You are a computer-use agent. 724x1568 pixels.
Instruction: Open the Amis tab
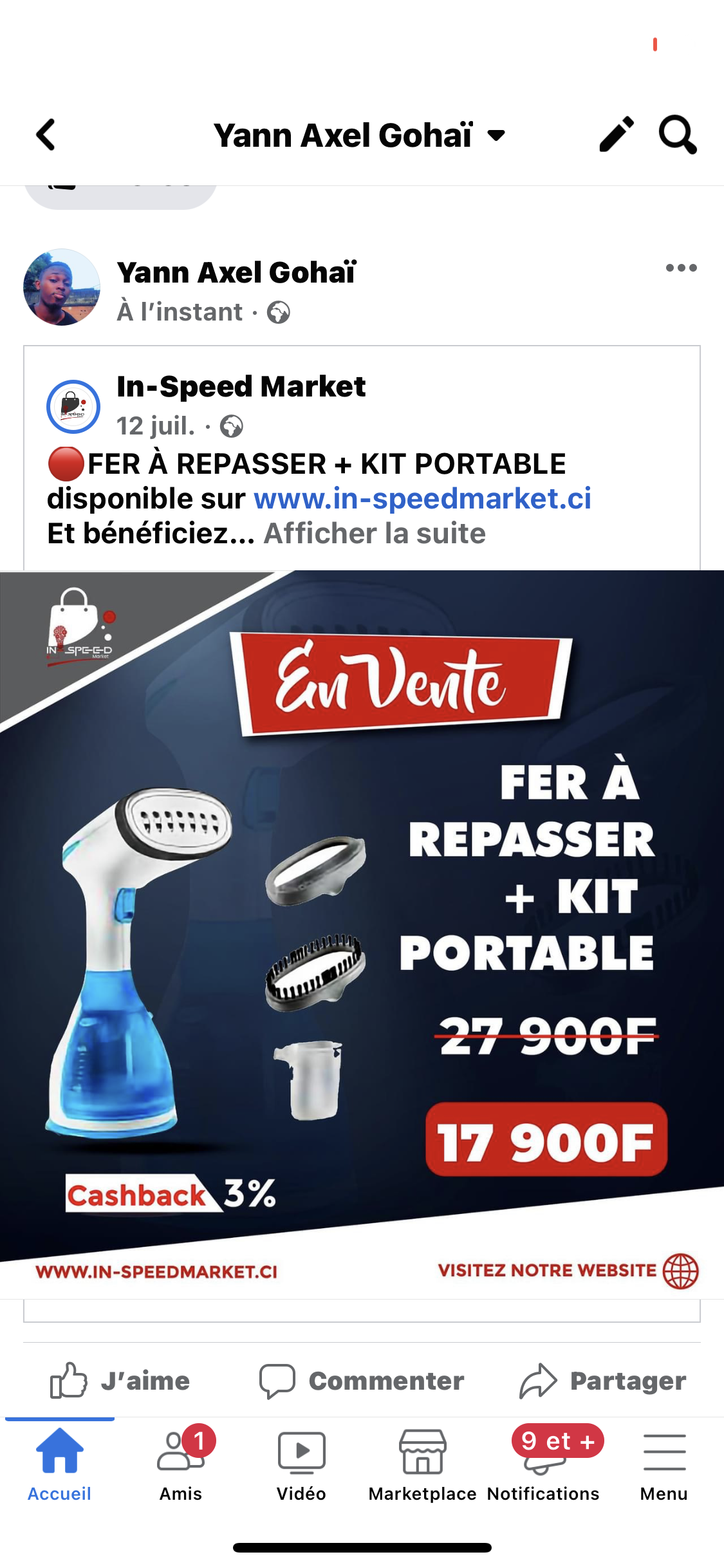click(181, 1465)
